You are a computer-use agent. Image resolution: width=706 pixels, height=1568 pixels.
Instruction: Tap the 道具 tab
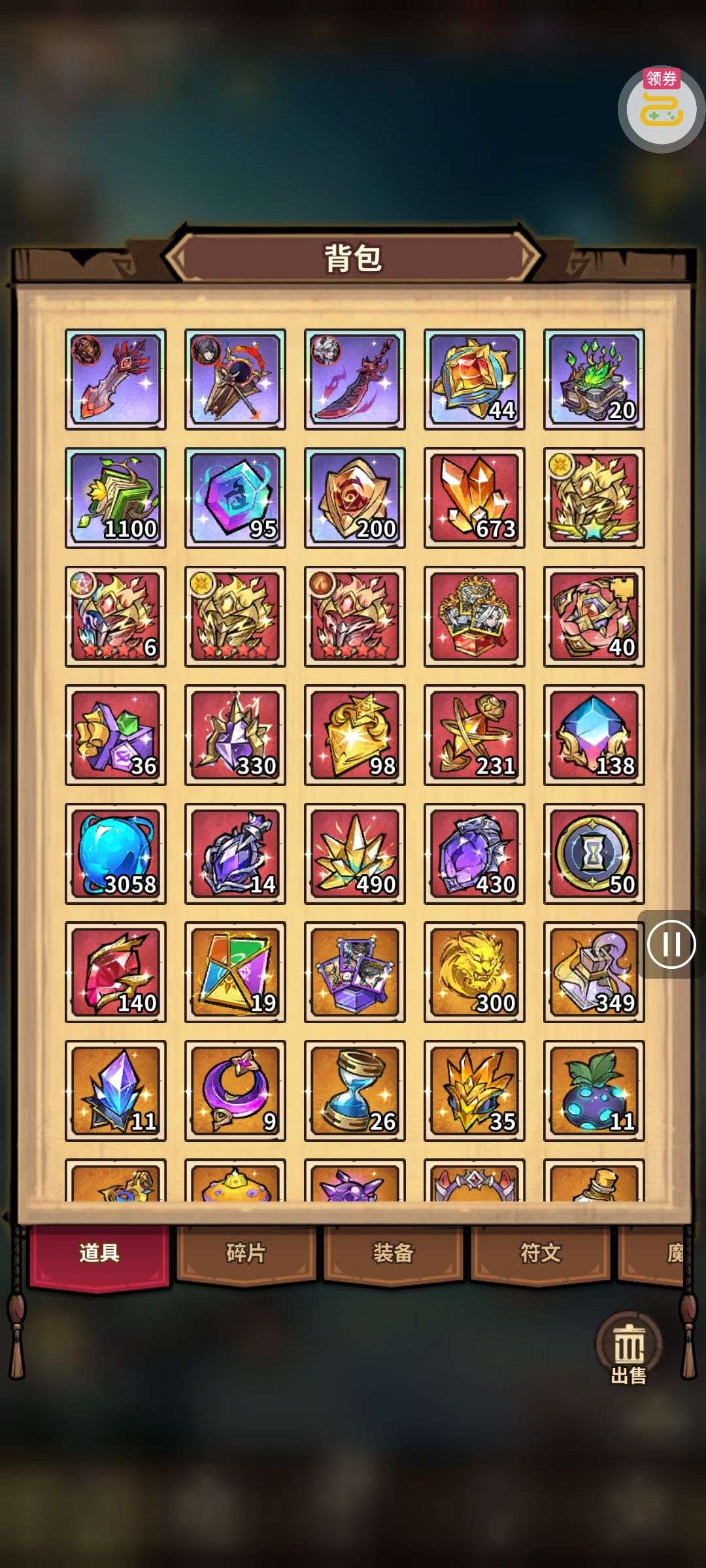click(99, 1253)
